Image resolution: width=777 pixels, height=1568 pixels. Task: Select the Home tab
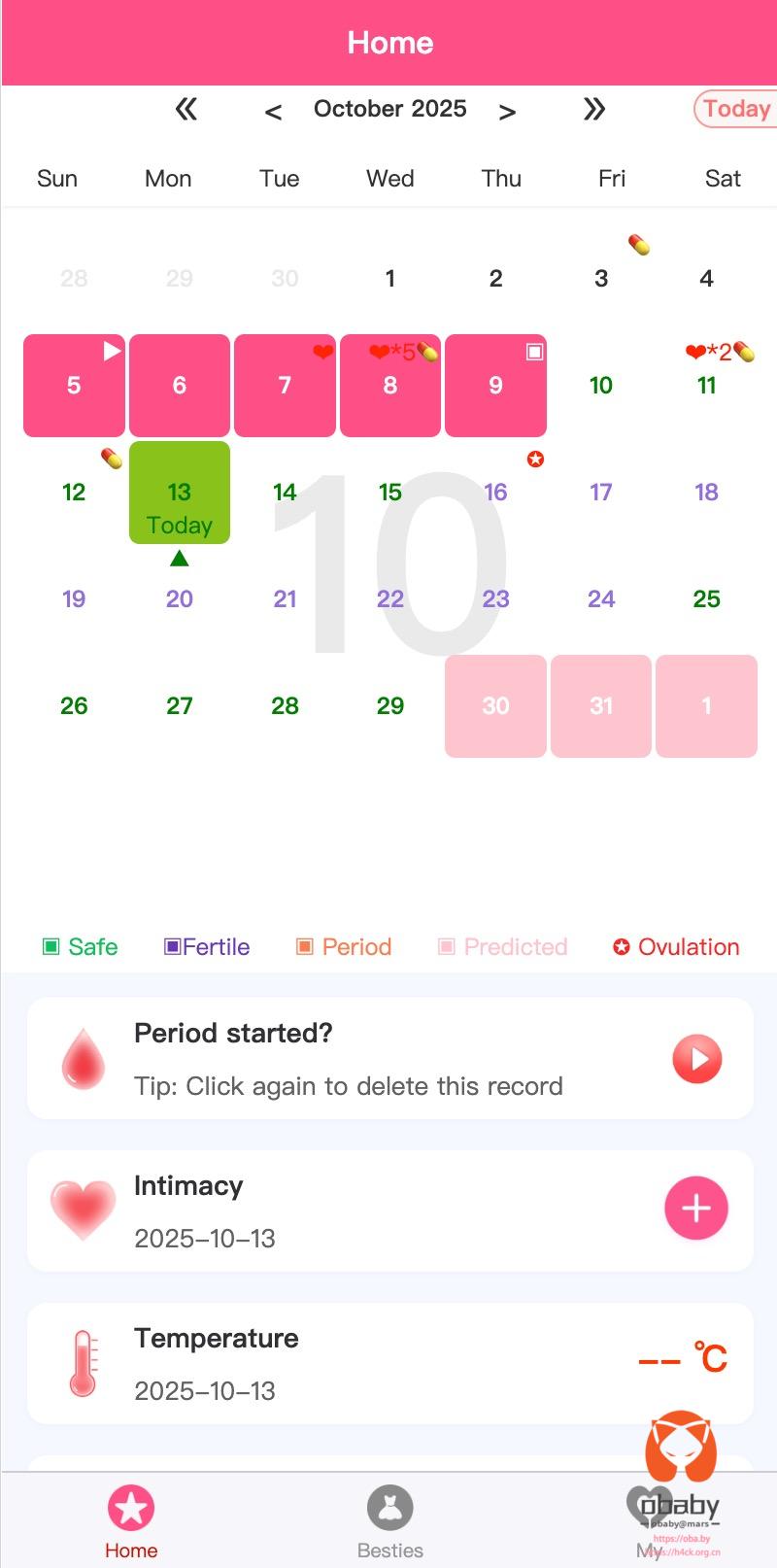tap(131, 1521)
